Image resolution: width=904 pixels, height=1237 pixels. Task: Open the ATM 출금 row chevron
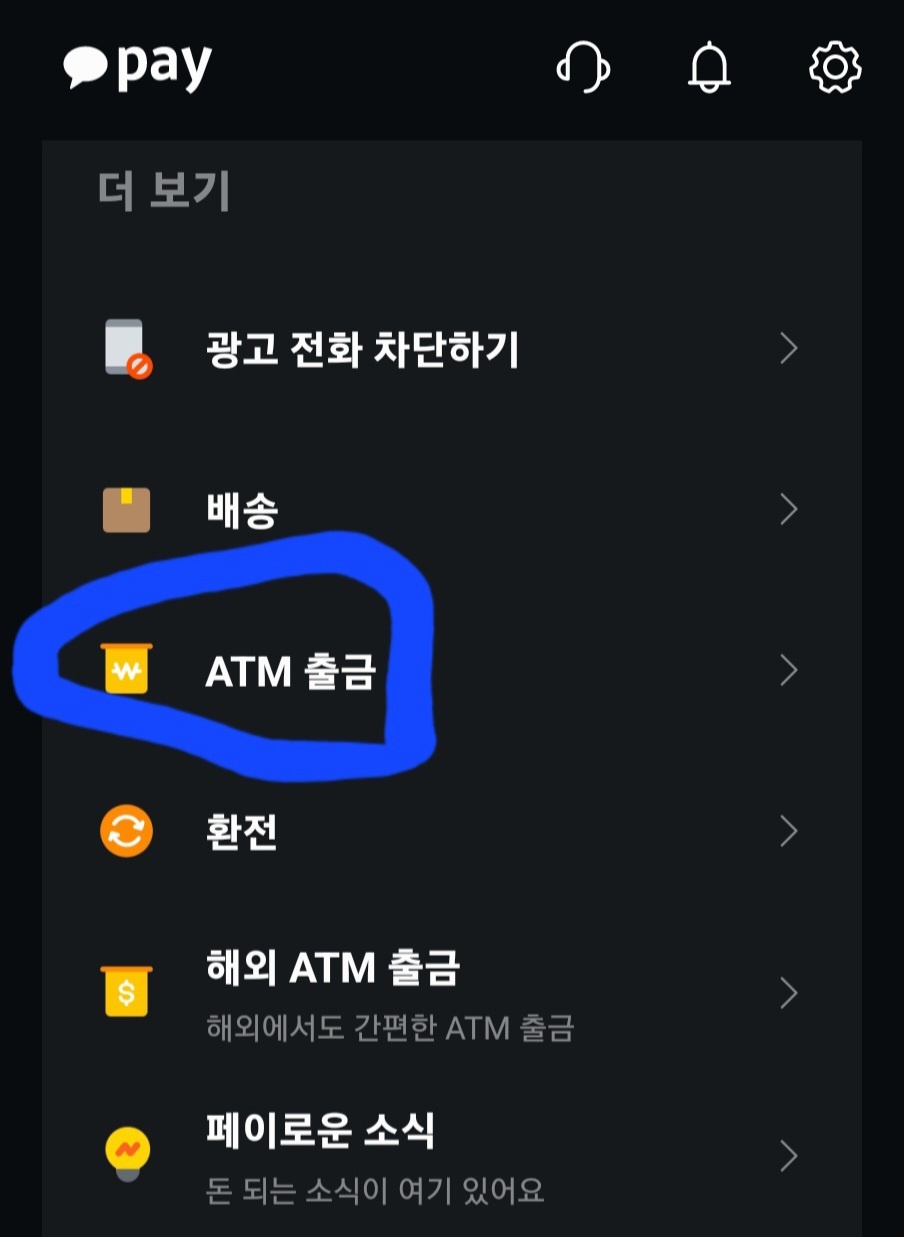click(789, 670)
